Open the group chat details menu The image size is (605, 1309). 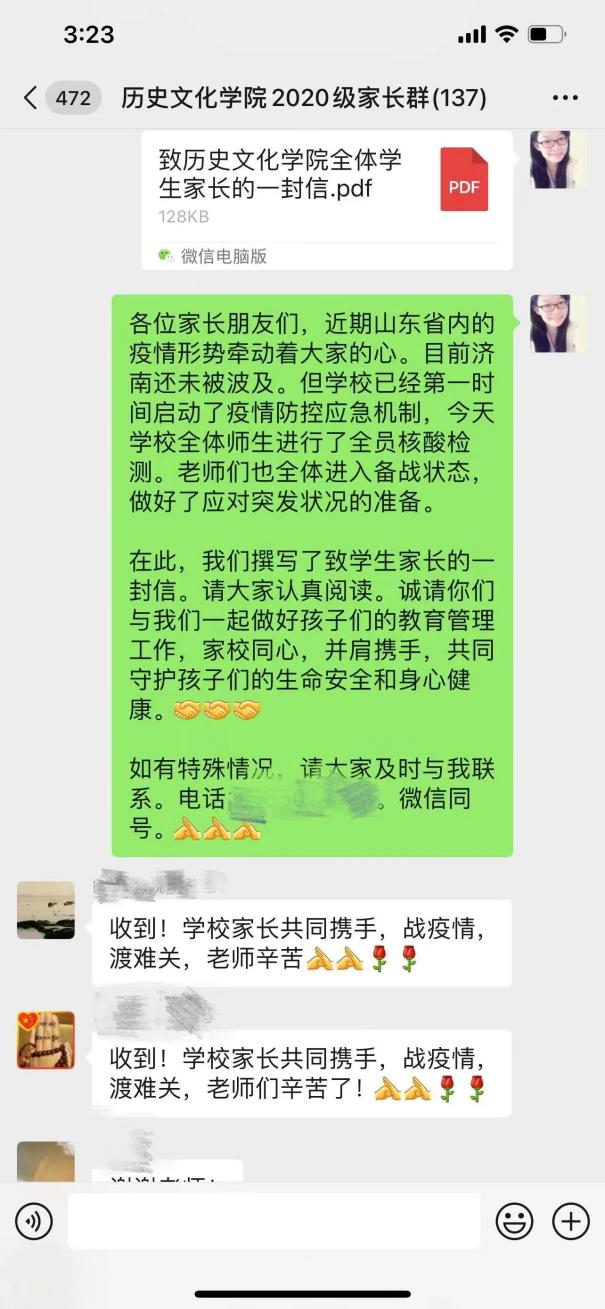point(565,98)
